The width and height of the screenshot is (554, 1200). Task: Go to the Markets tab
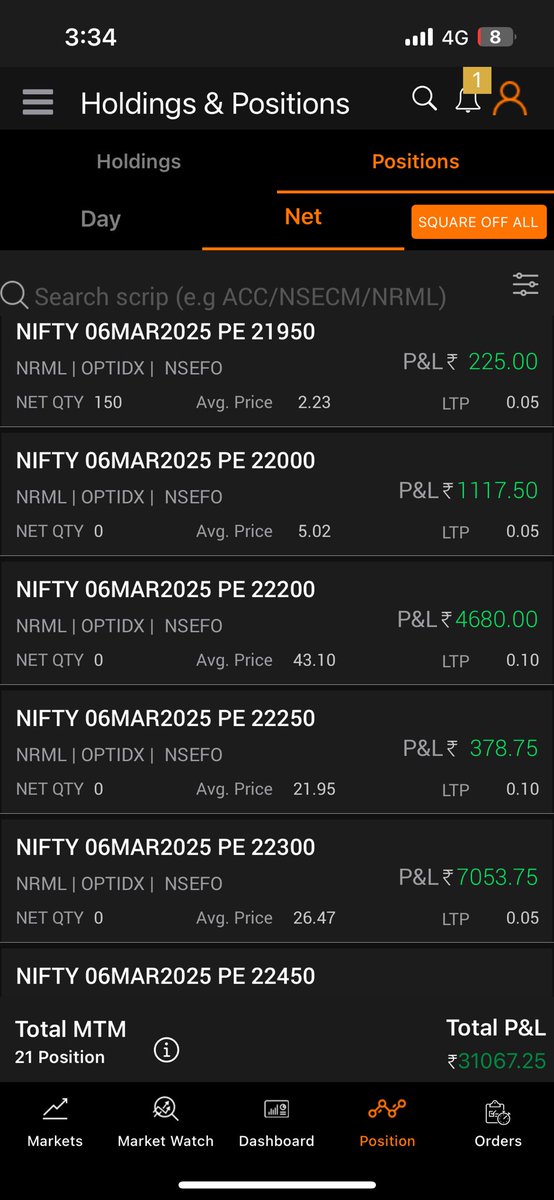pyautogui.click(x=55, y=1121)
